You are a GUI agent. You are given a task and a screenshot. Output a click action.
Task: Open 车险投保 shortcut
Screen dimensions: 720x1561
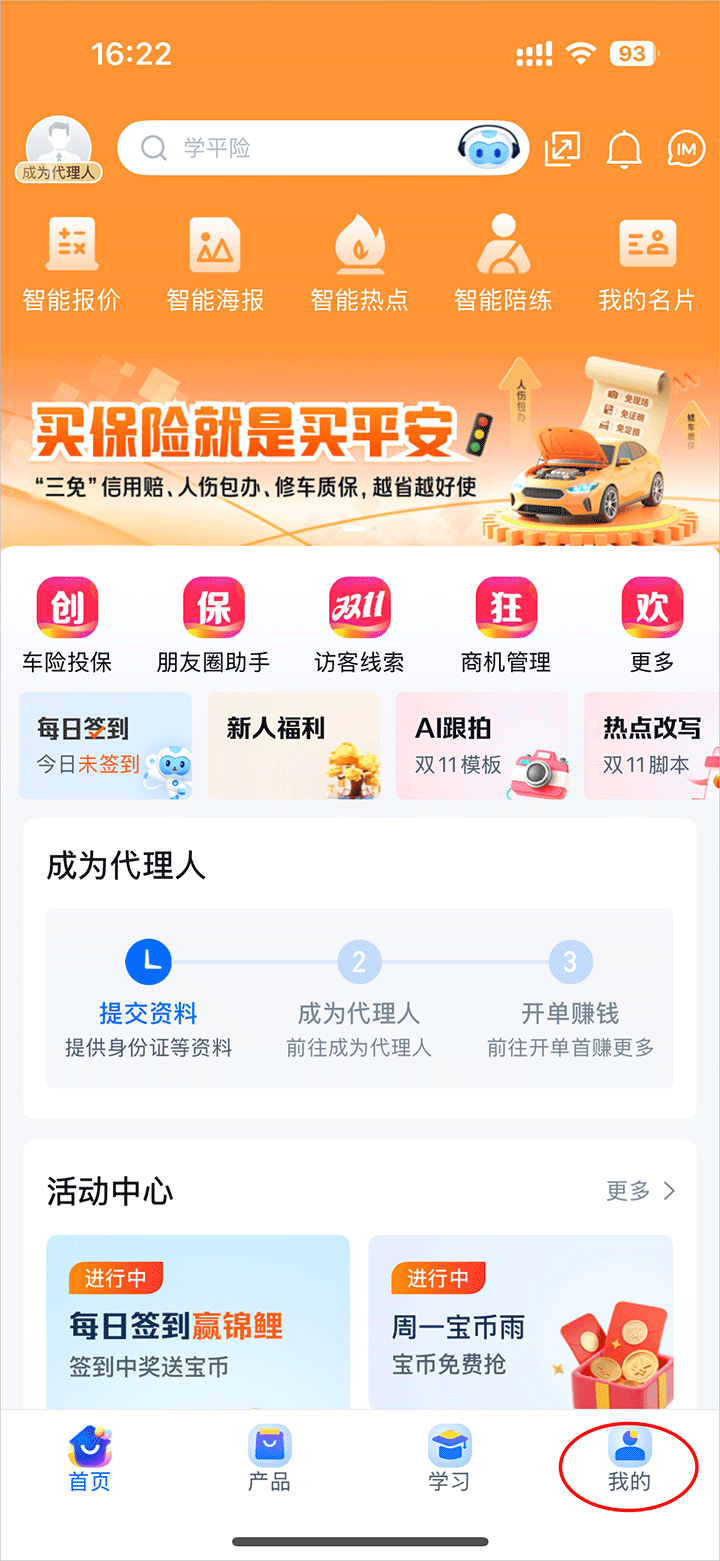tap(67, 625)
